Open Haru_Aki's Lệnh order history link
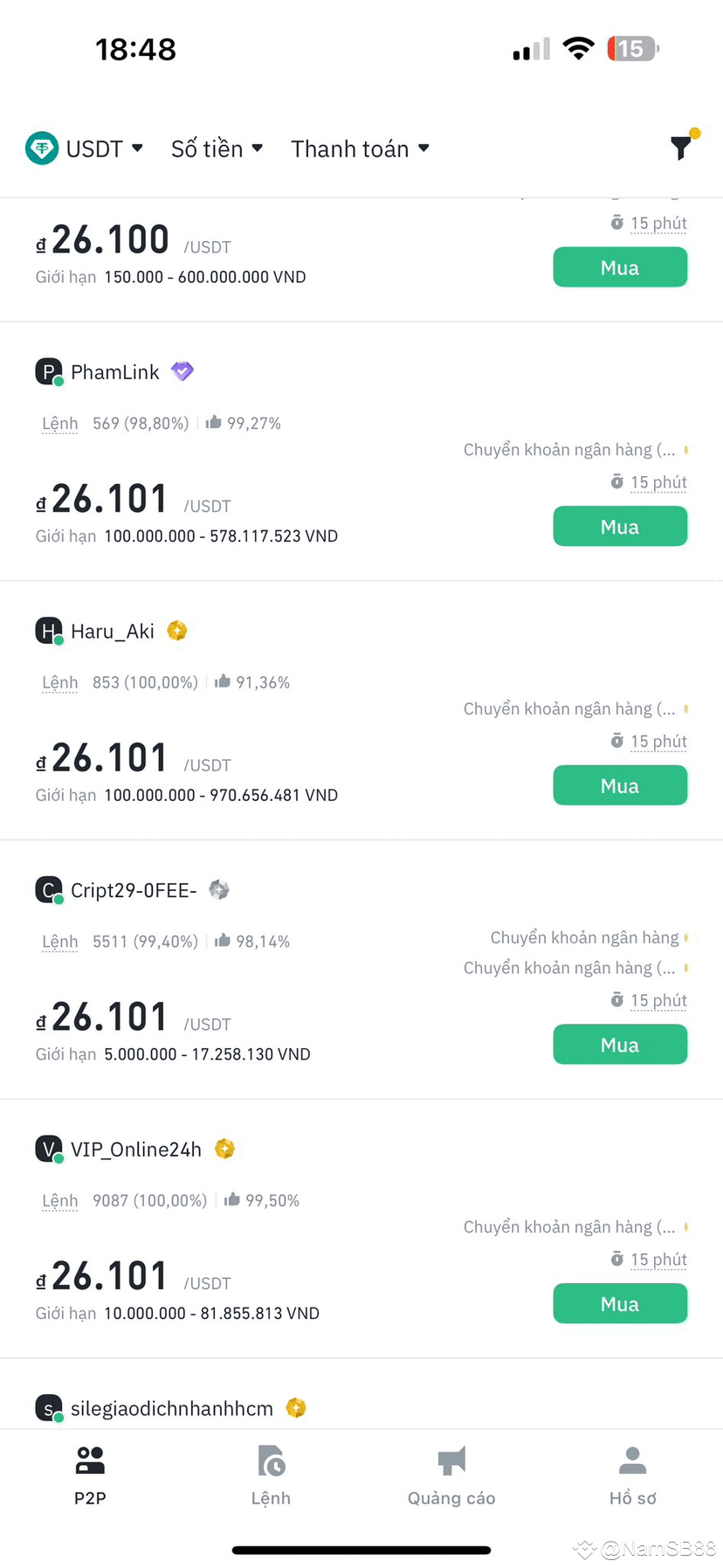The image size is (723, 1568). click(x=59, y=682)
